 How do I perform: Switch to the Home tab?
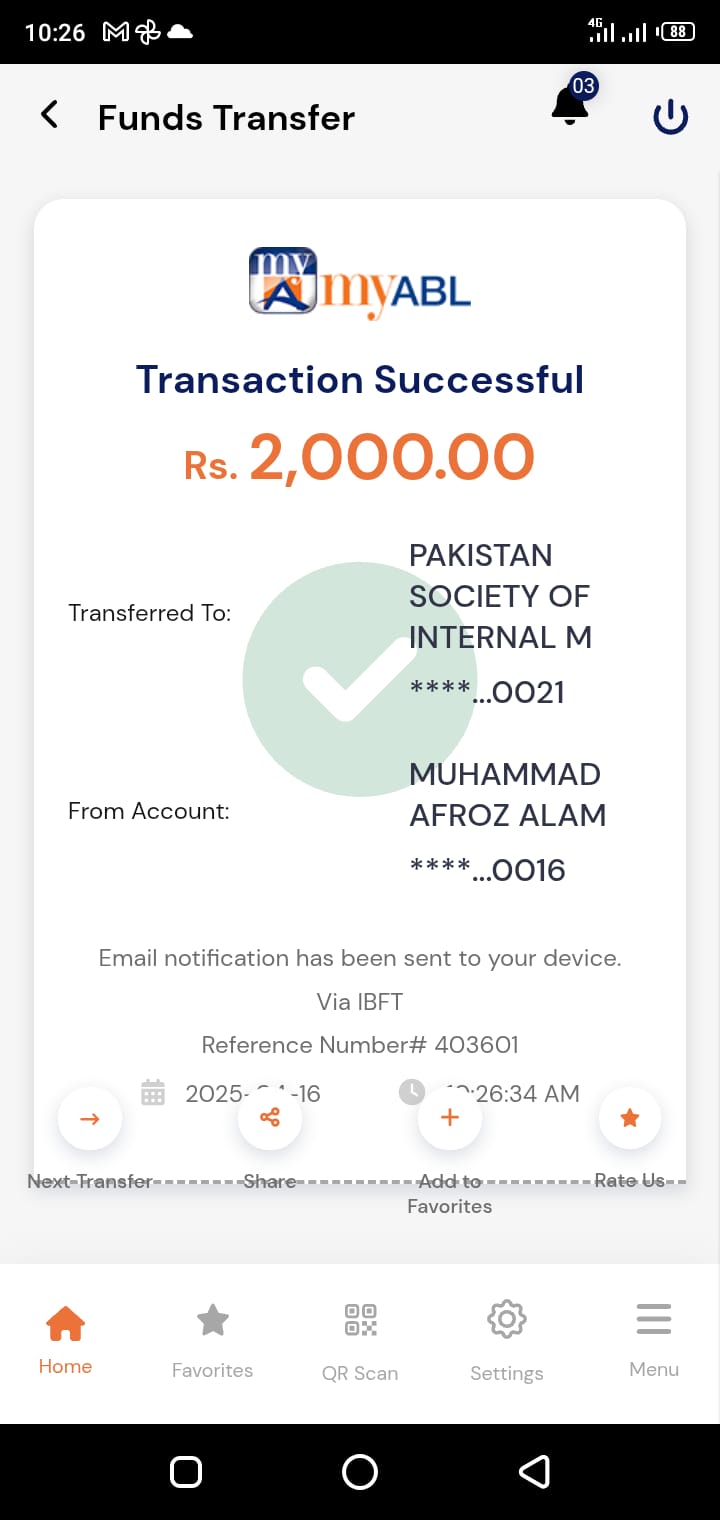(65, 1341)
